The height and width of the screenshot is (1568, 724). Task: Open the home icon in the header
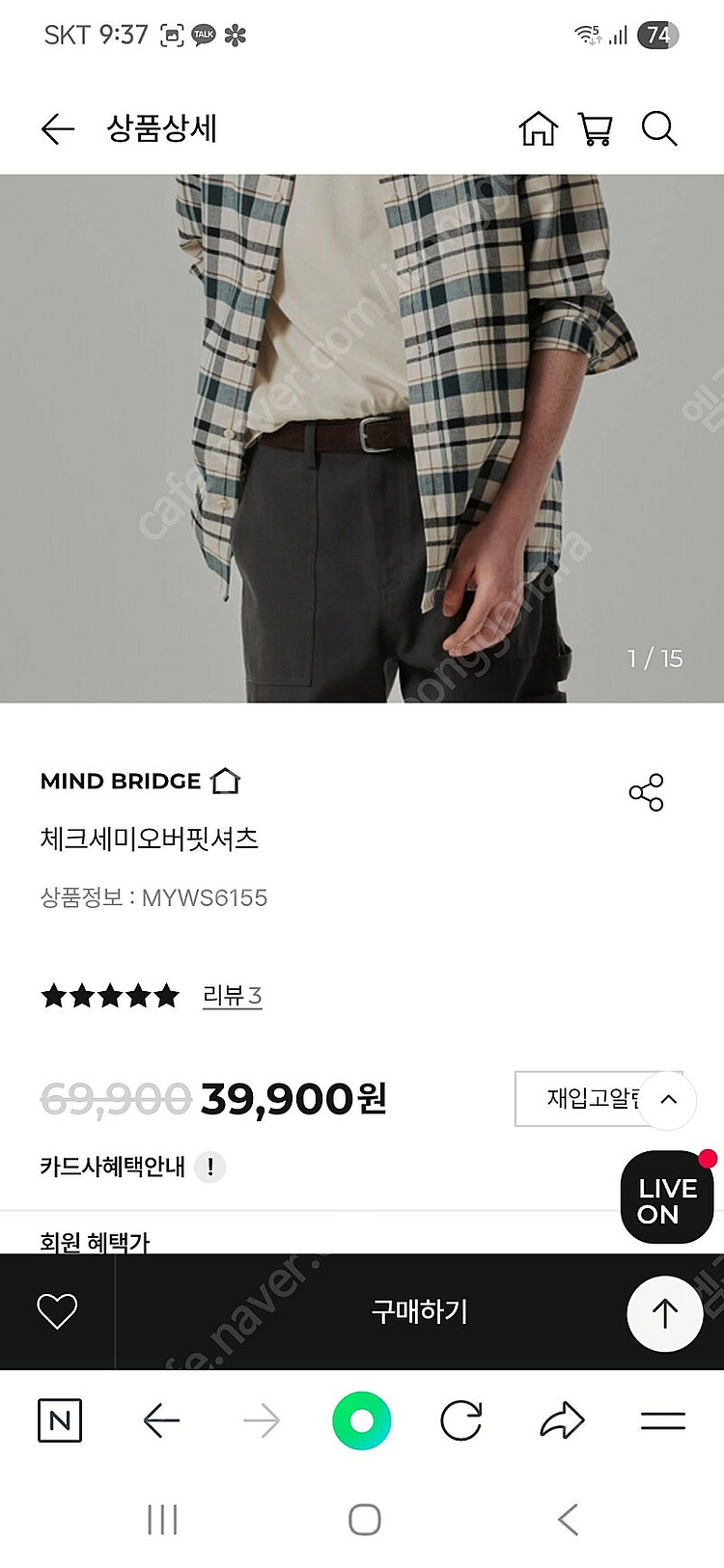pos(538,128)
